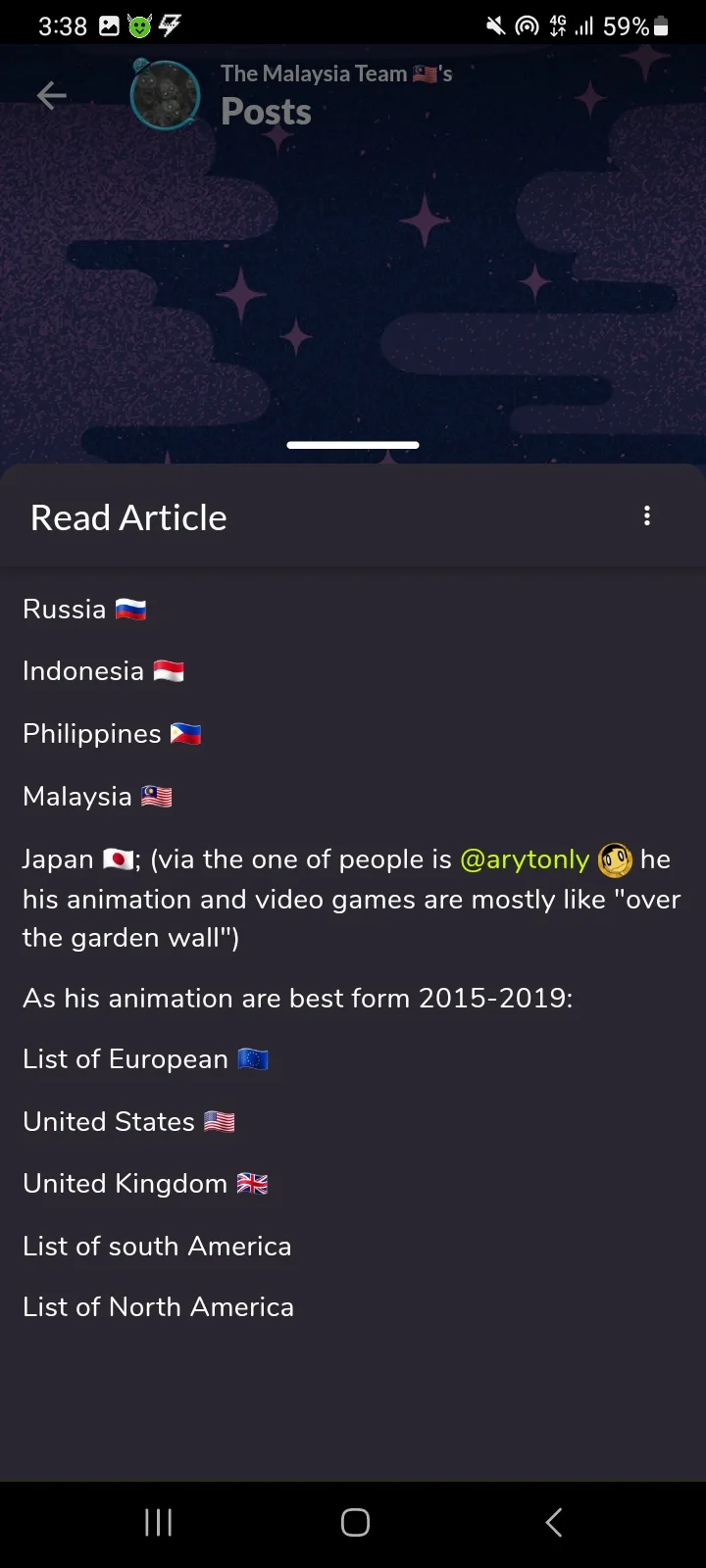Screen dimensions: 706x1568
Task: Go to the home screen
Action: [x=355, y=1522]
